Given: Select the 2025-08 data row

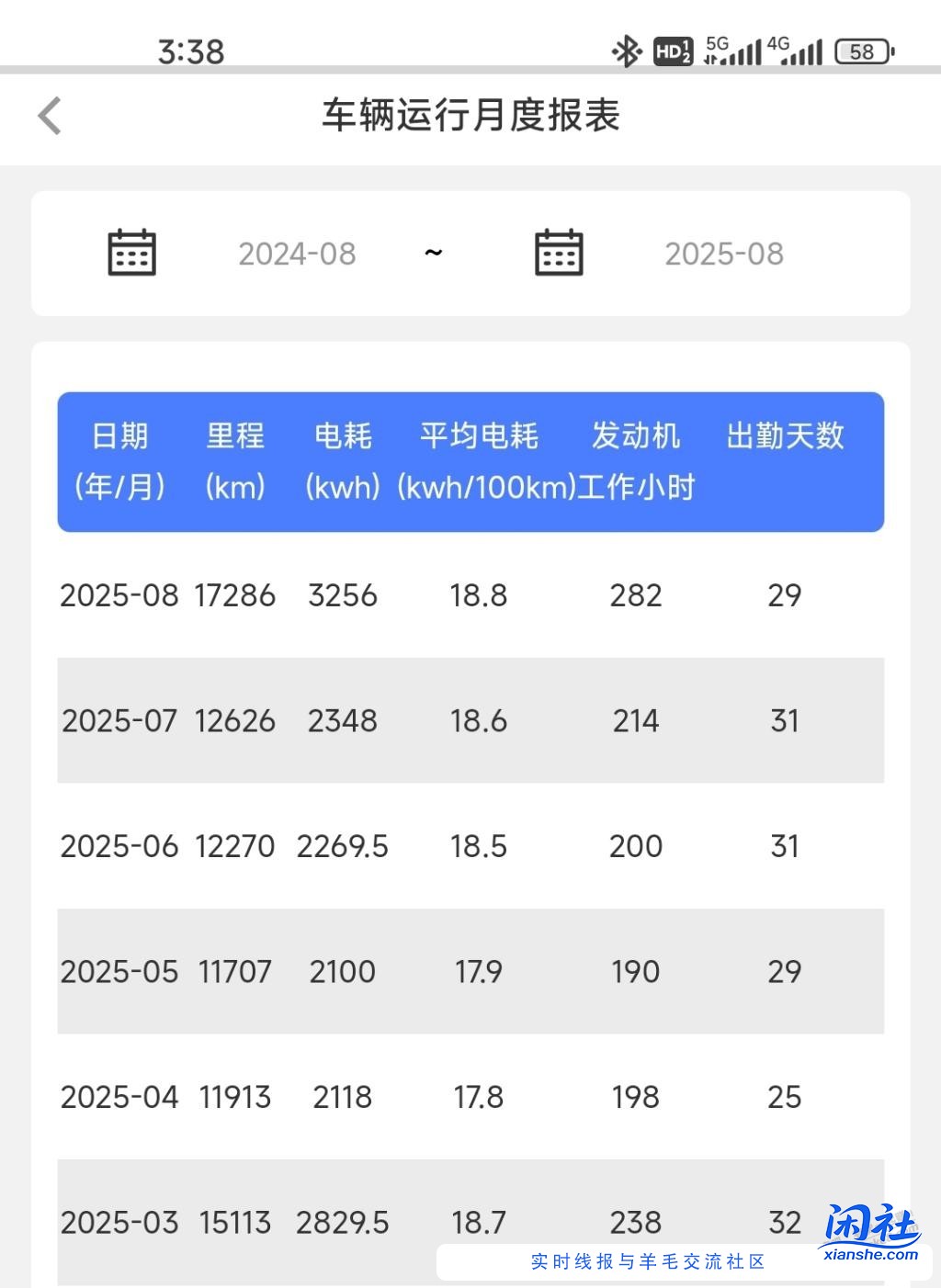Looking at the screenshot, I should pos(470,595).
